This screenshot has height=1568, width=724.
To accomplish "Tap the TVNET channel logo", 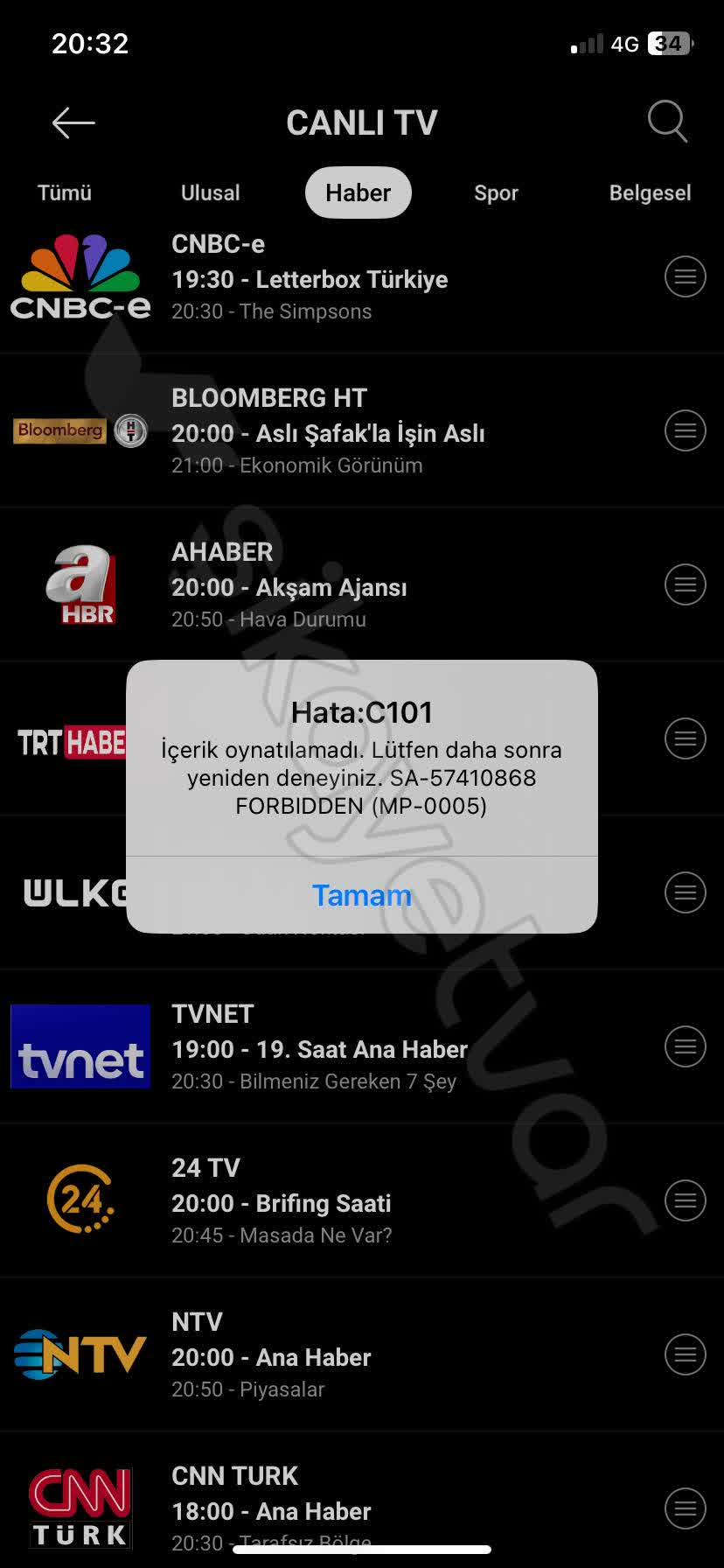I will tap(80, 1046).
